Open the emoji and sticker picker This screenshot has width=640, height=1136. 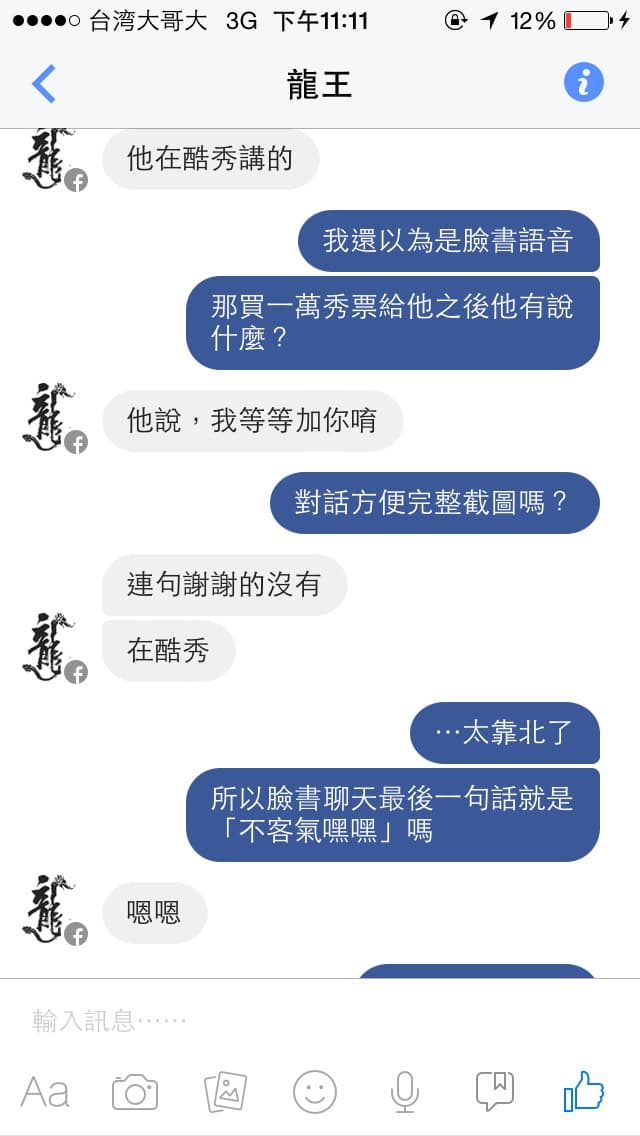pyautogui.click(x=315, y=1091)
